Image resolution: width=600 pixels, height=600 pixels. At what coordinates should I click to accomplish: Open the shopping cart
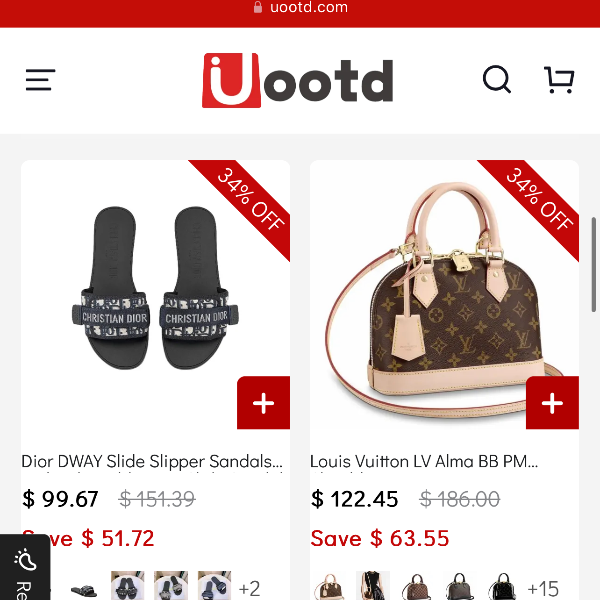point(559,80)
